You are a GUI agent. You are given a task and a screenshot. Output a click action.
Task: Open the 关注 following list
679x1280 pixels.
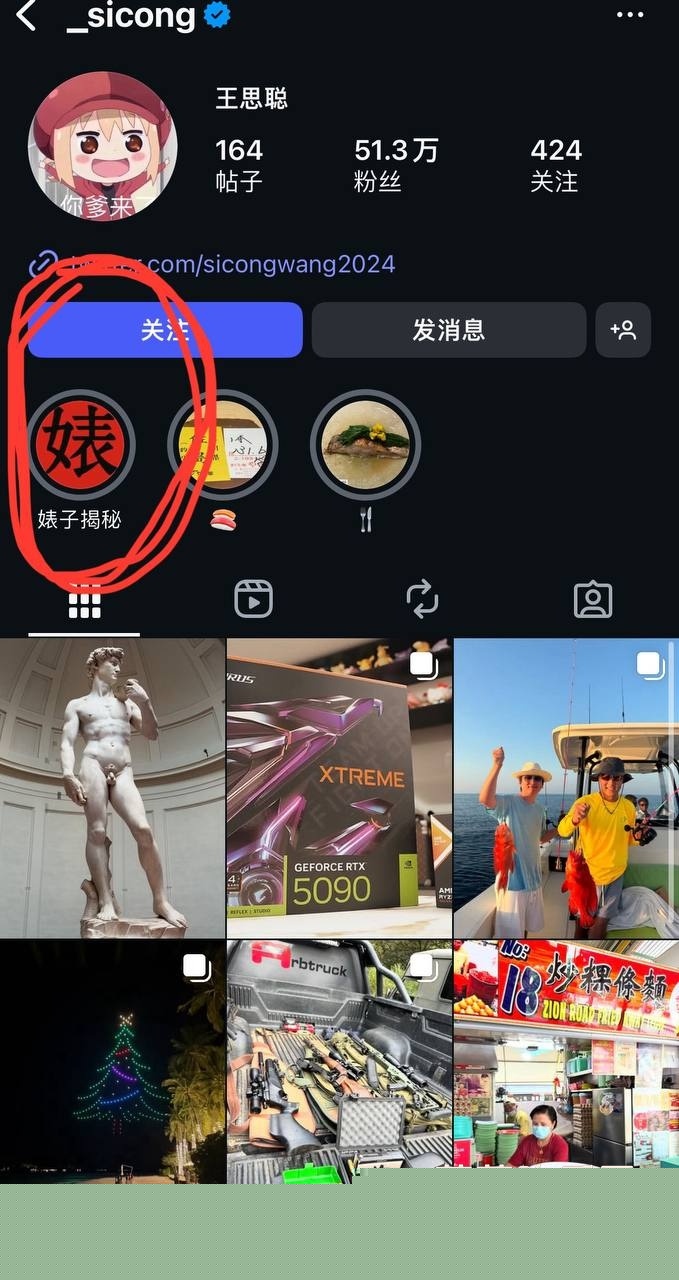555,165
